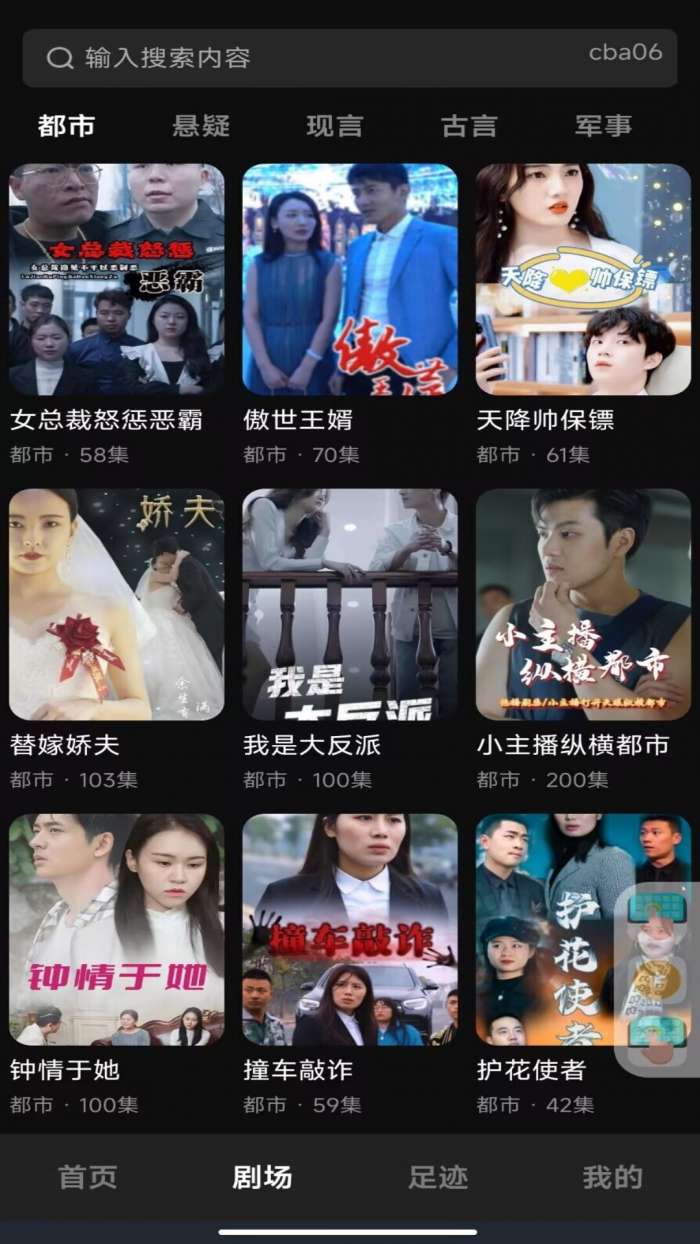The height and width of the screenshot is (1244, 700).
Task: Open the drama 天降帅保镖
Action: point(583,280)
